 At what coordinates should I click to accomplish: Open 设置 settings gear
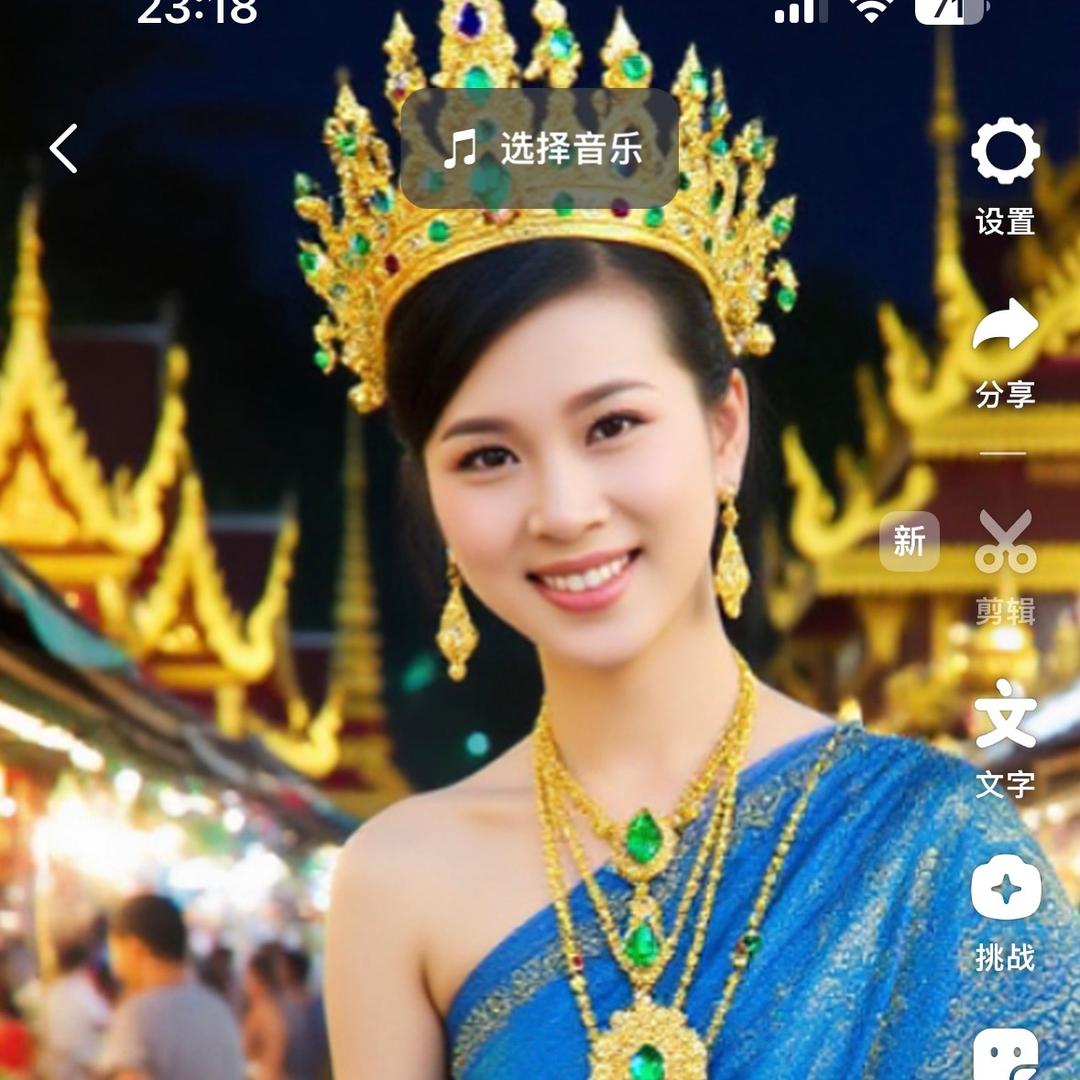[1005, 153]
